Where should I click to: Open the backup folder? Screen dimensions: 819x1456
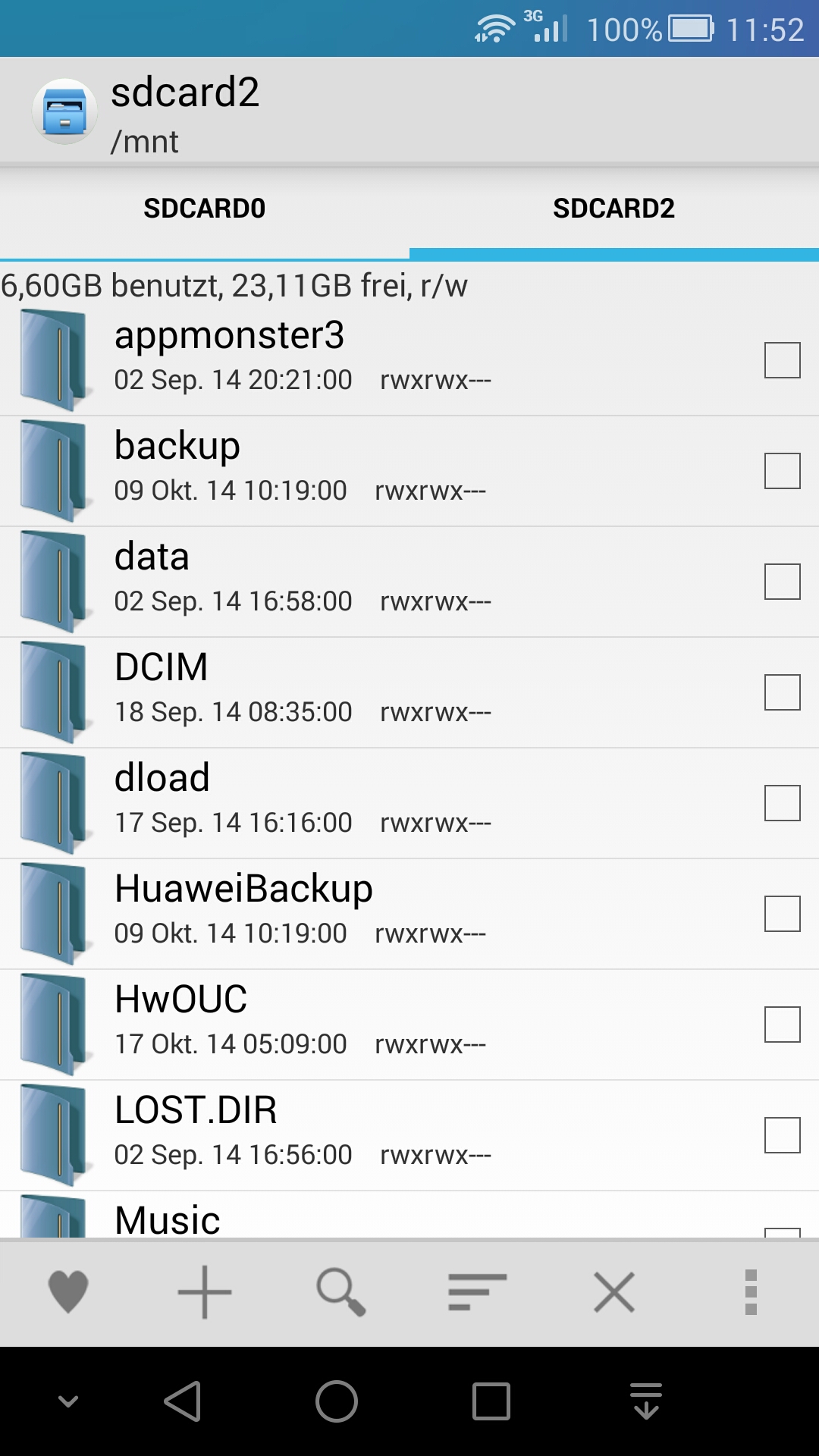409,471
